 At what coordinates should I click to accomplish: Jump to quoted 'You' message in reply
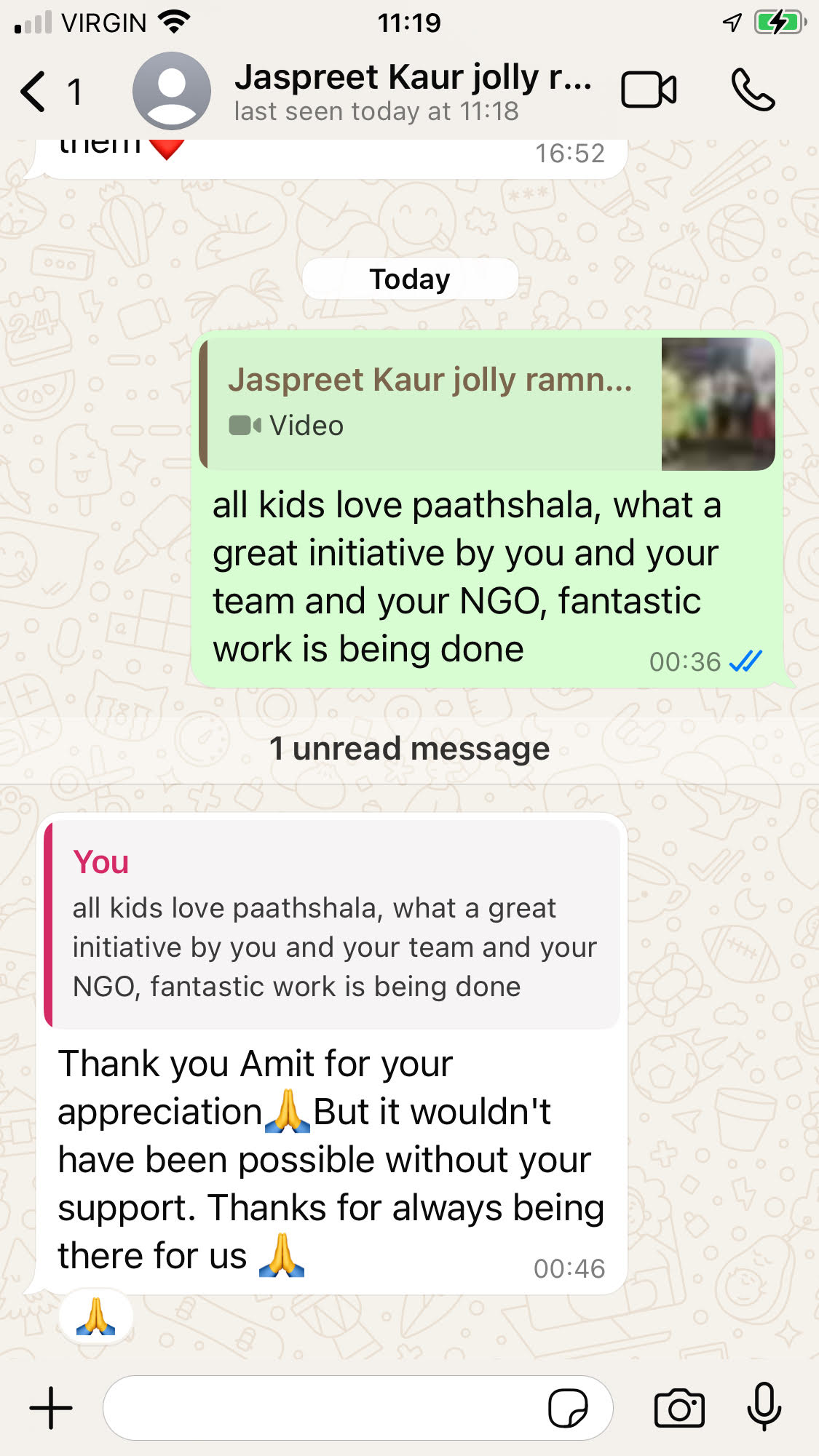tap(333, 924)
